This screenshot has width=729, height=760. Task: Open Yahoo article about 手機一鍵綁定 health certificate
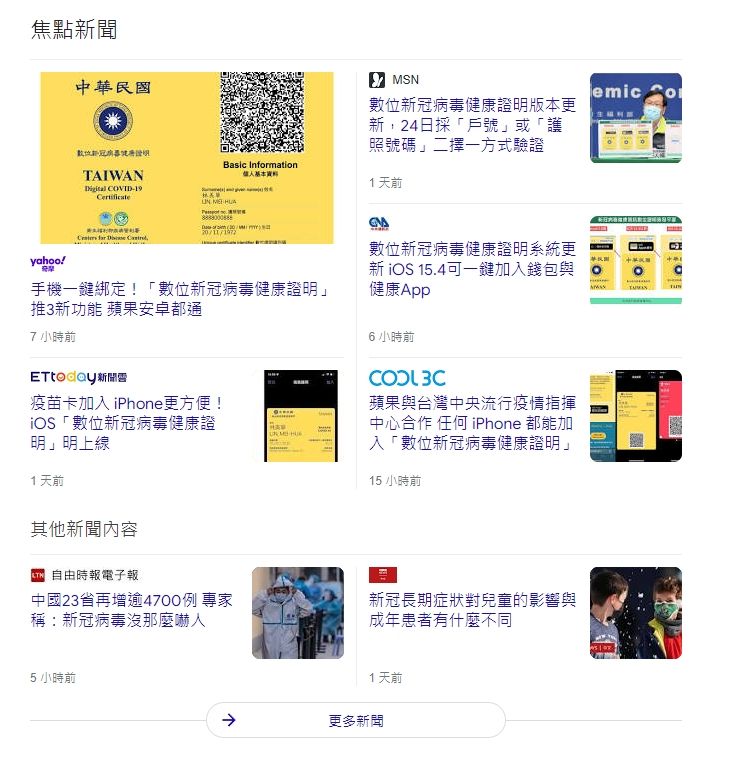[x=180, y=299]
